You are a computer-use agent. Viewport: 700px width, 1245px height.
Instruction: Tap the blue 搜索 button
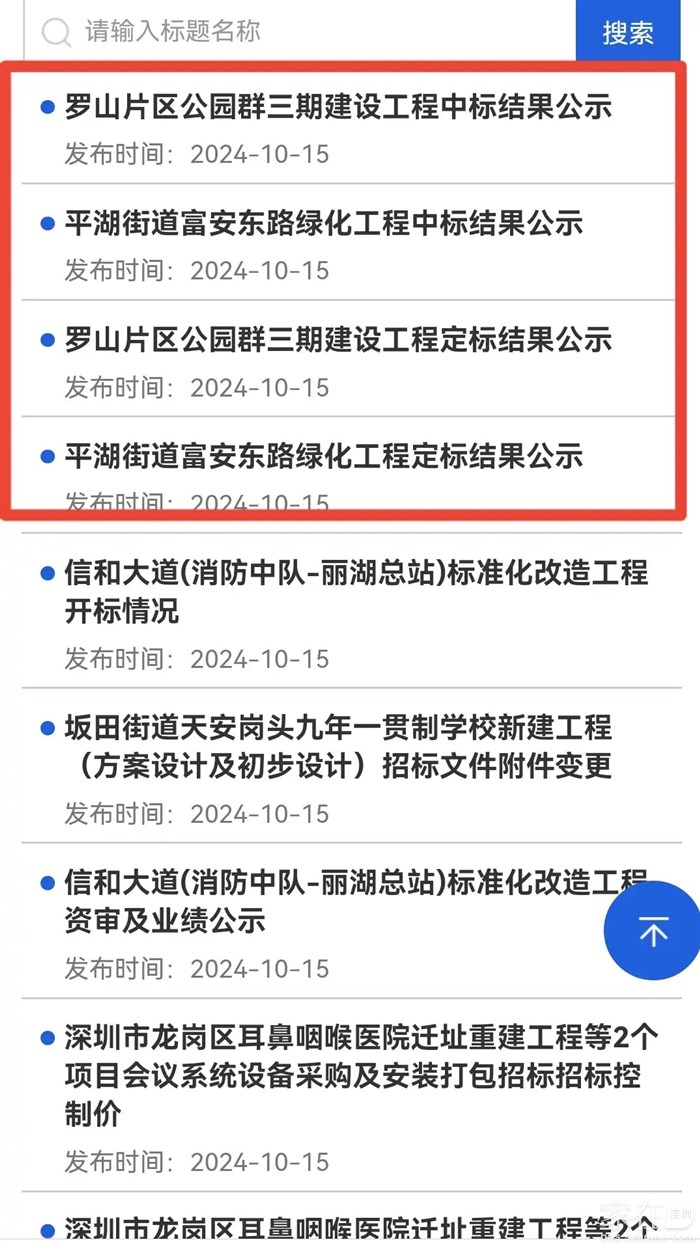627,32
